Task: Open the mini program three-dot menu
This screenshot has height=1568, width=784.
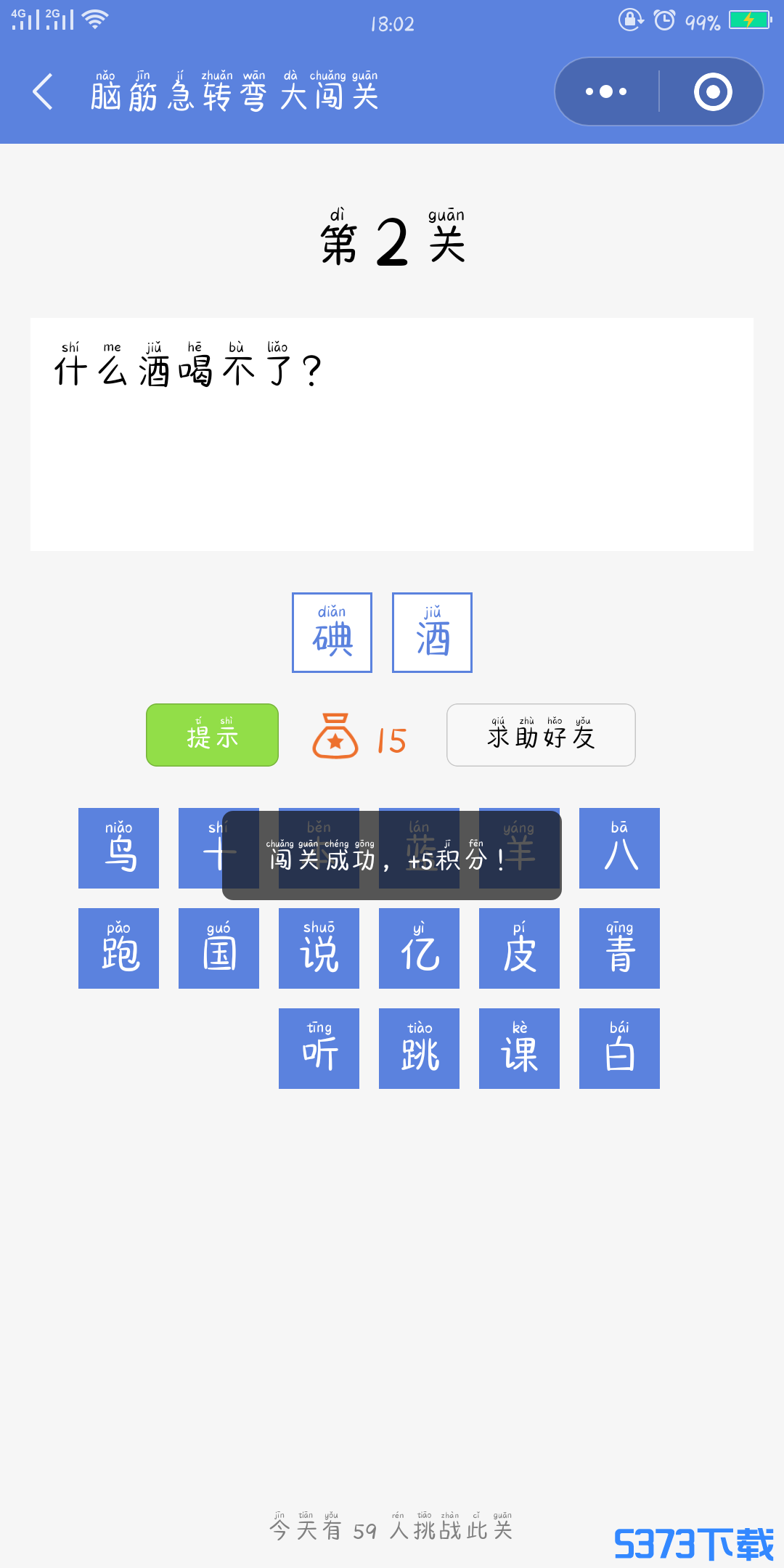Action: coord(606,92)
